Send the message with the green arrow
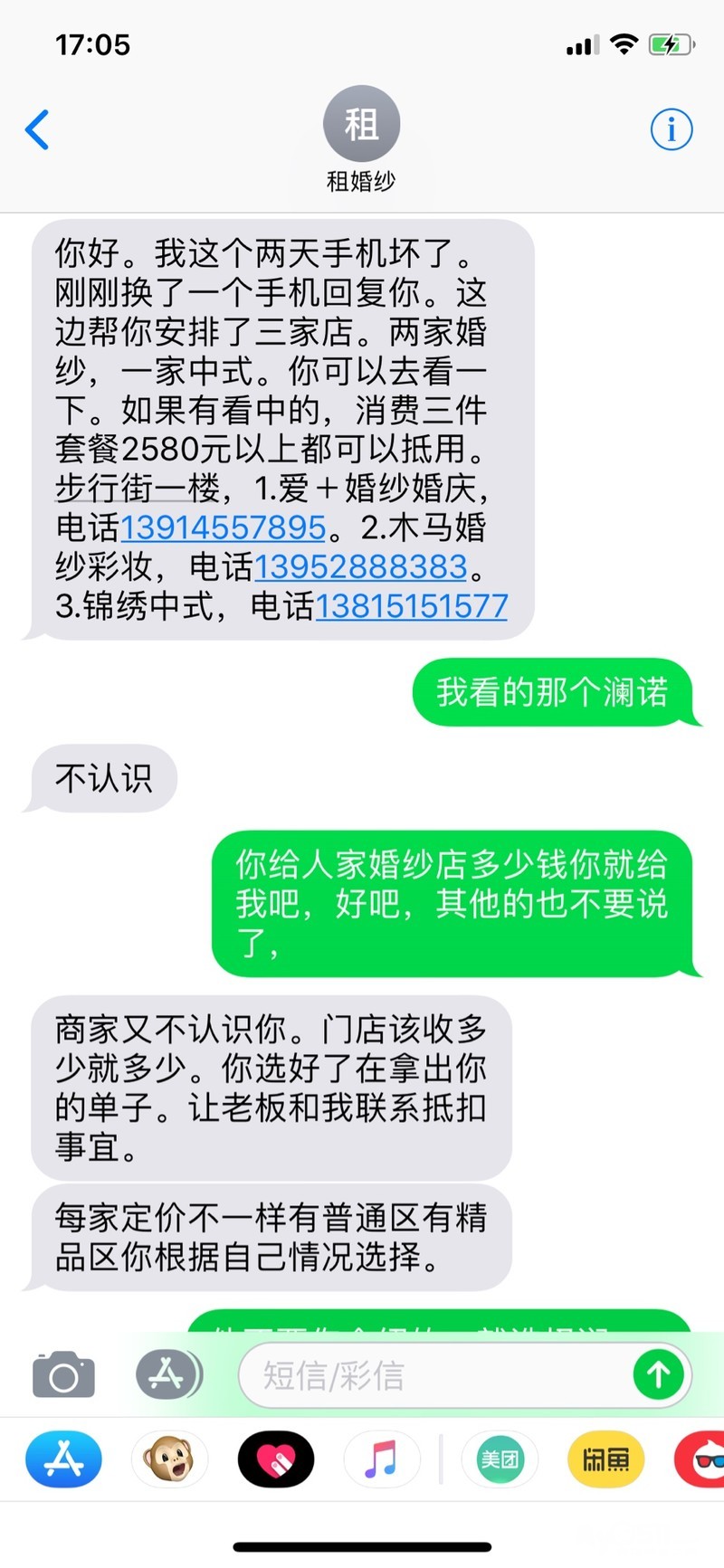This screenshot has height=1568, width=724. pyautogui.click(x=659, y=1375)
